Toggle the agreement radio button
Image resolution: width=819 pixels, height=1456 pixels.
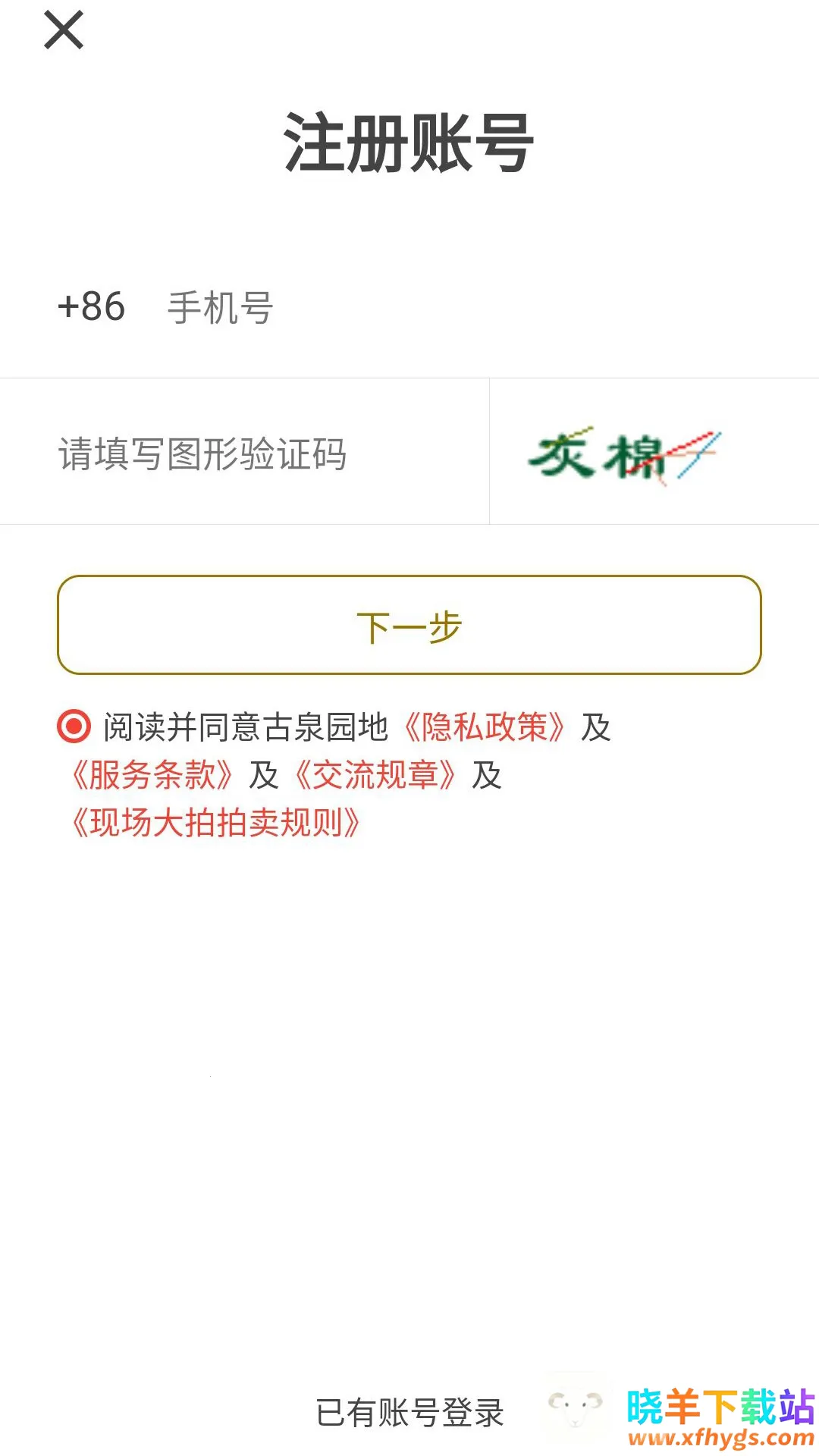click(x=74, y=726)
